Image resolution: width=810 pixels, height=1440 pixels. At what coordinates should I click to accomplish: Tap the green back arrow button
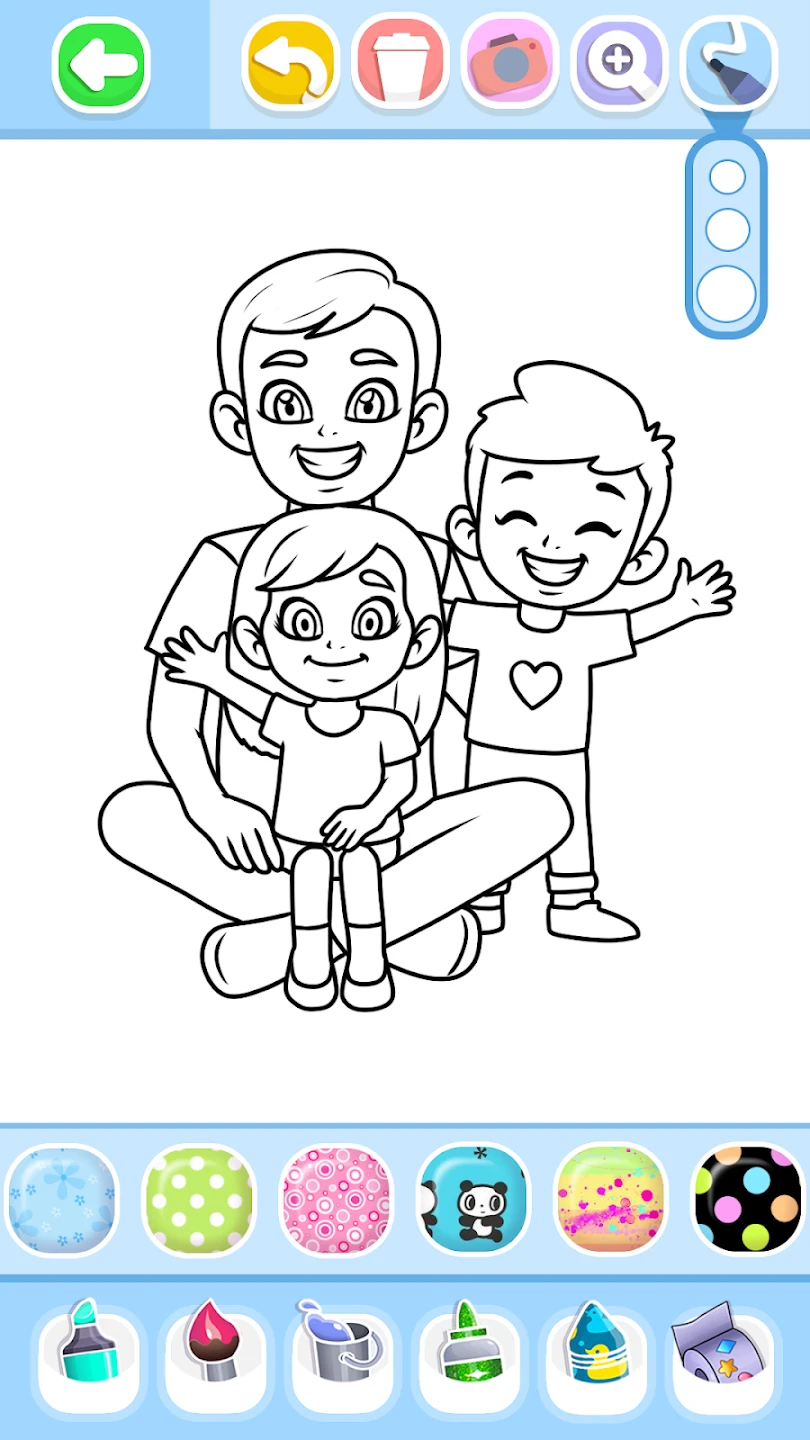click(101, 64)
